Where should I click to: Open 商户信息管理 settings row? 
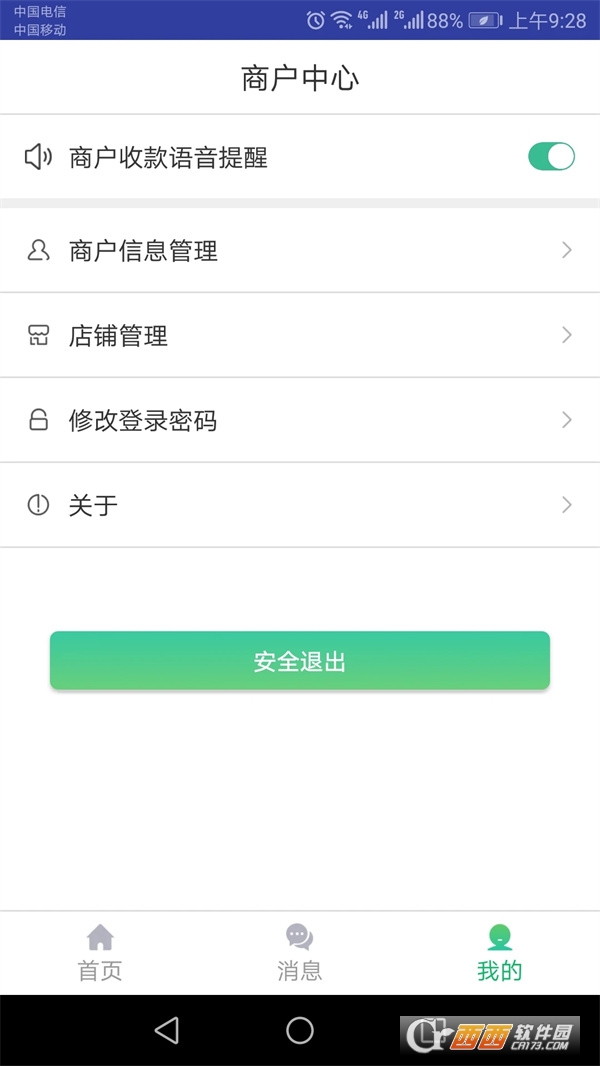tap(300, 251)
